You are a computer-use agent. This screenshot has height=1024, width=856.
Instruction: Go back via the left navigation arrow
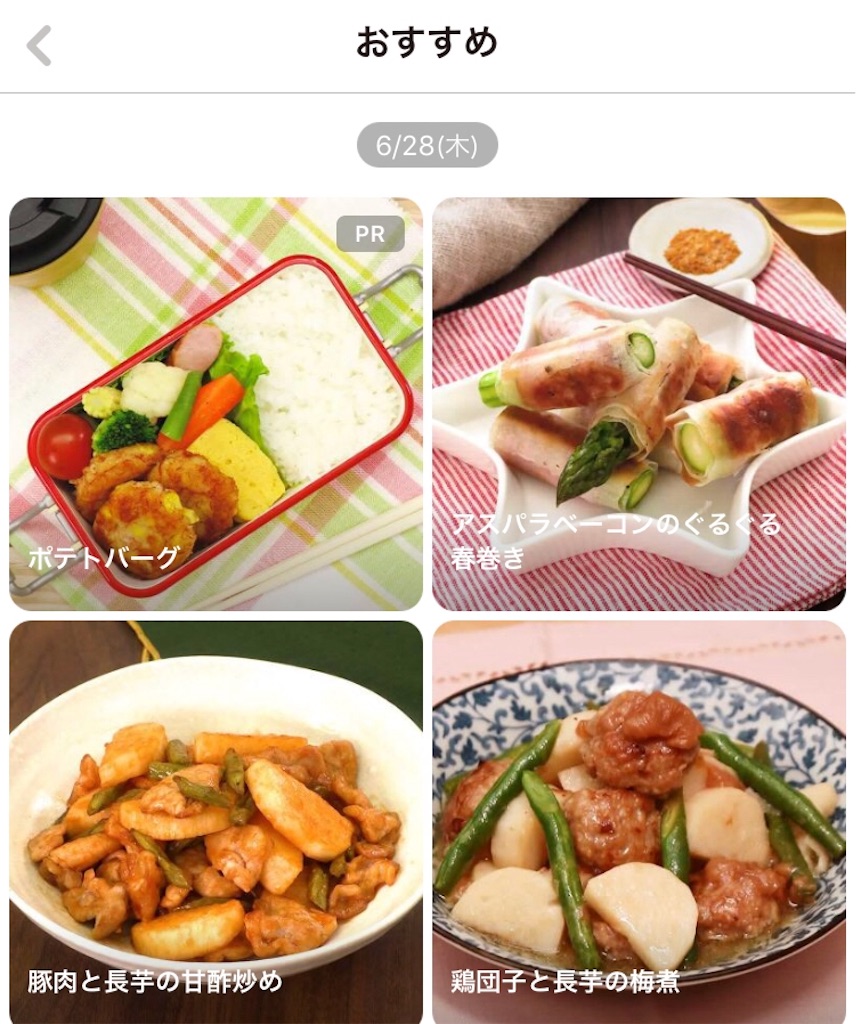[x=38, y=44]
